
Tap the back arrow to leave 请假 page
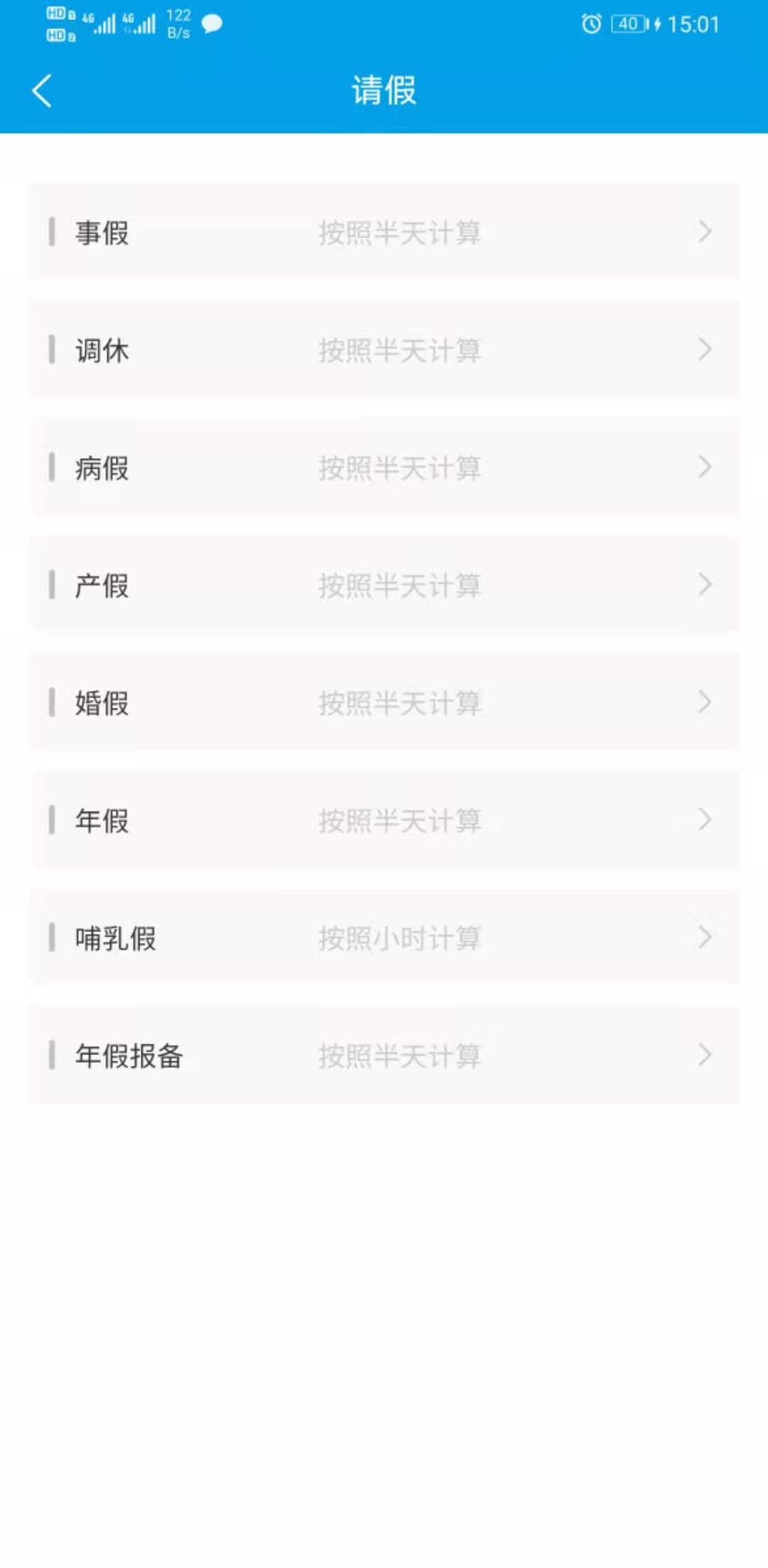pos(41,91)
